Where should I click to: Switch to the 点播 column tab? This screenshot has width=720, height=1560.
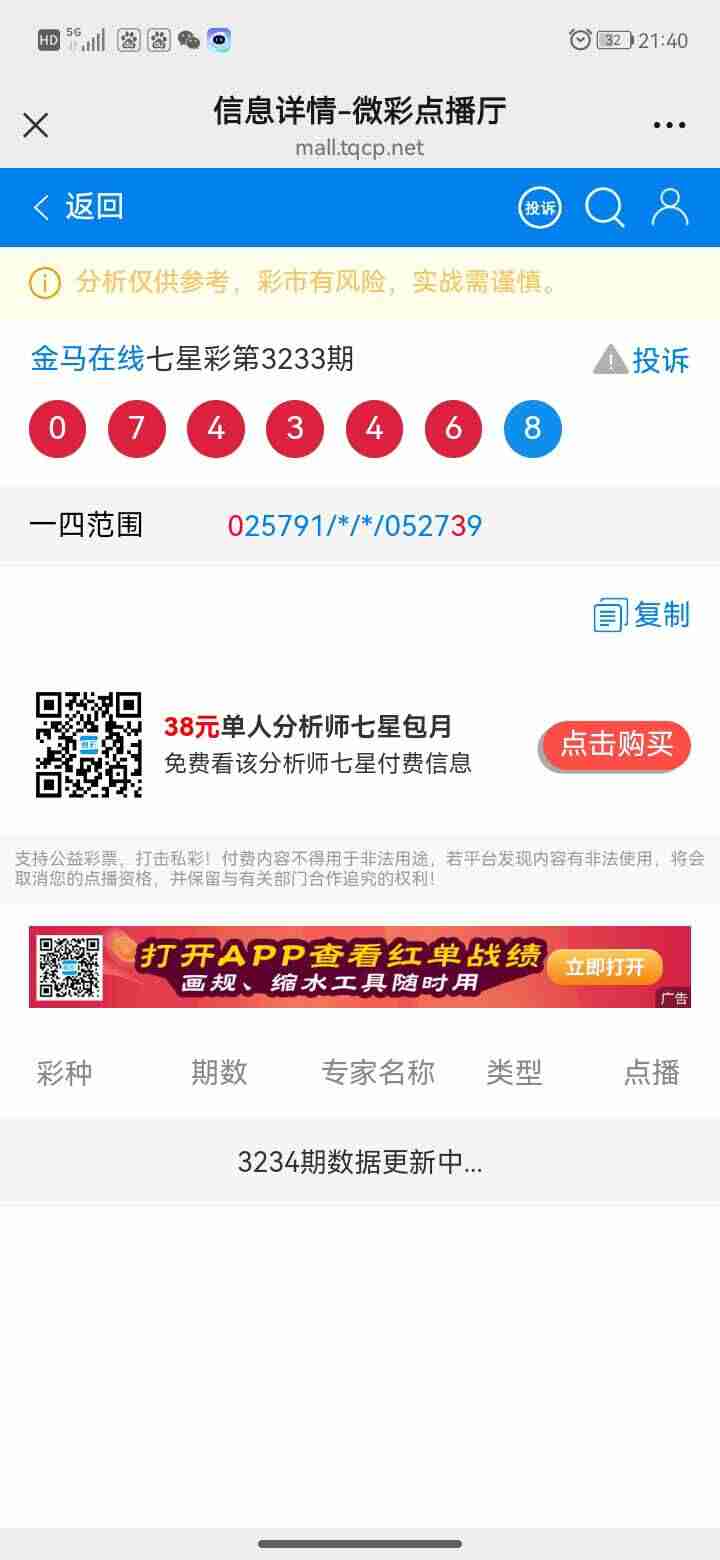tap(652, 1072)
